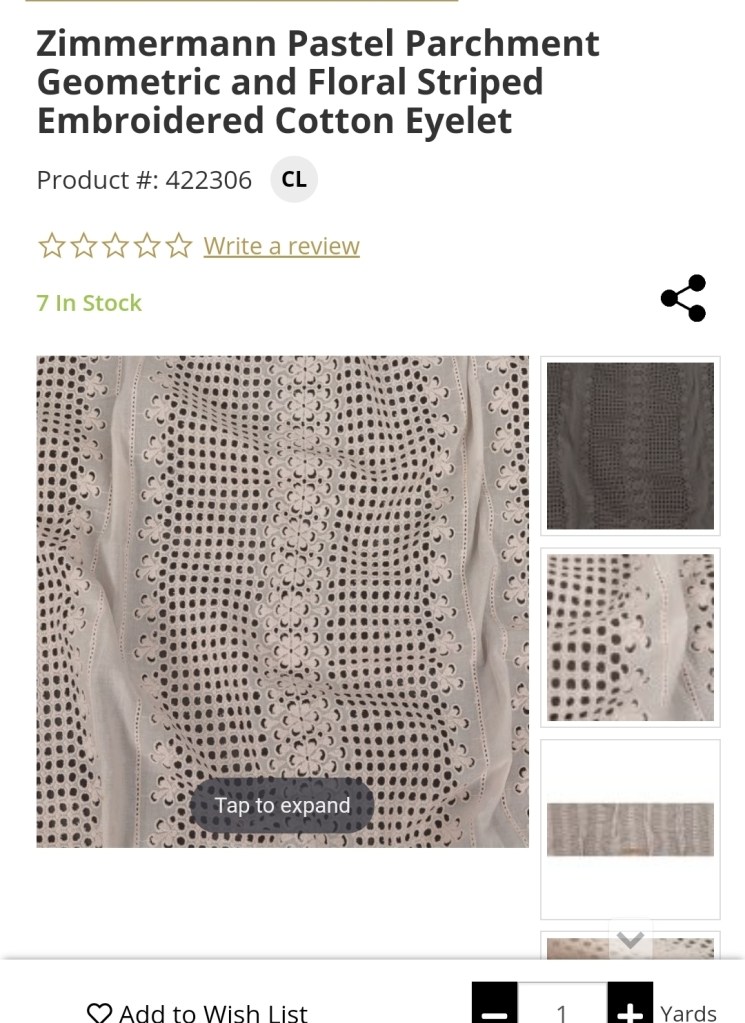Edit the yards quantity field
745x1023 pixels.
[x=562, y=1008]
